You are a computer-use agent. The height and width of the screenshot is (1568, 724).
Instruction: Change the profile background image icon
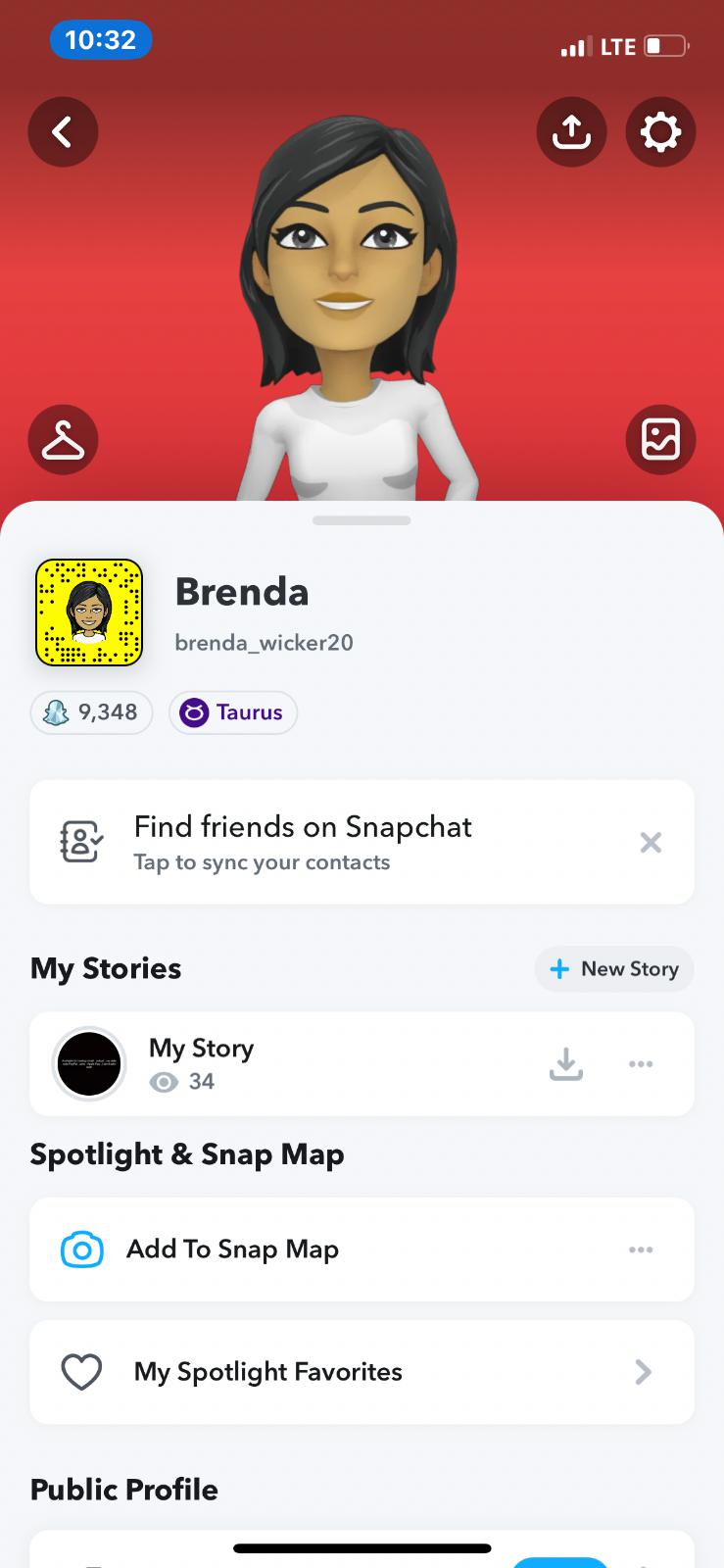[x=660, y=440]
